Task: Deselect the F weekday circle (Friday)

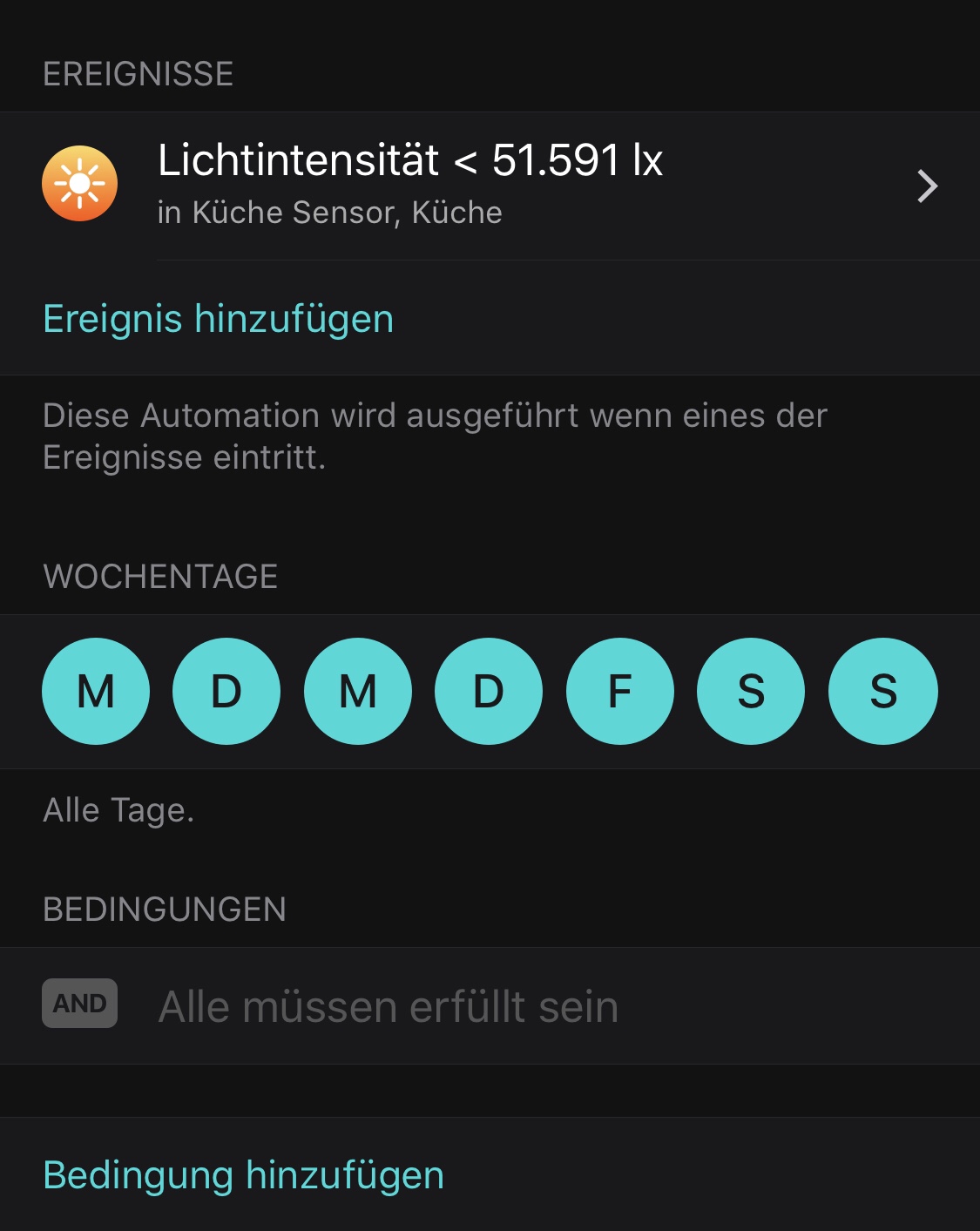Action: tap(620, 692)
